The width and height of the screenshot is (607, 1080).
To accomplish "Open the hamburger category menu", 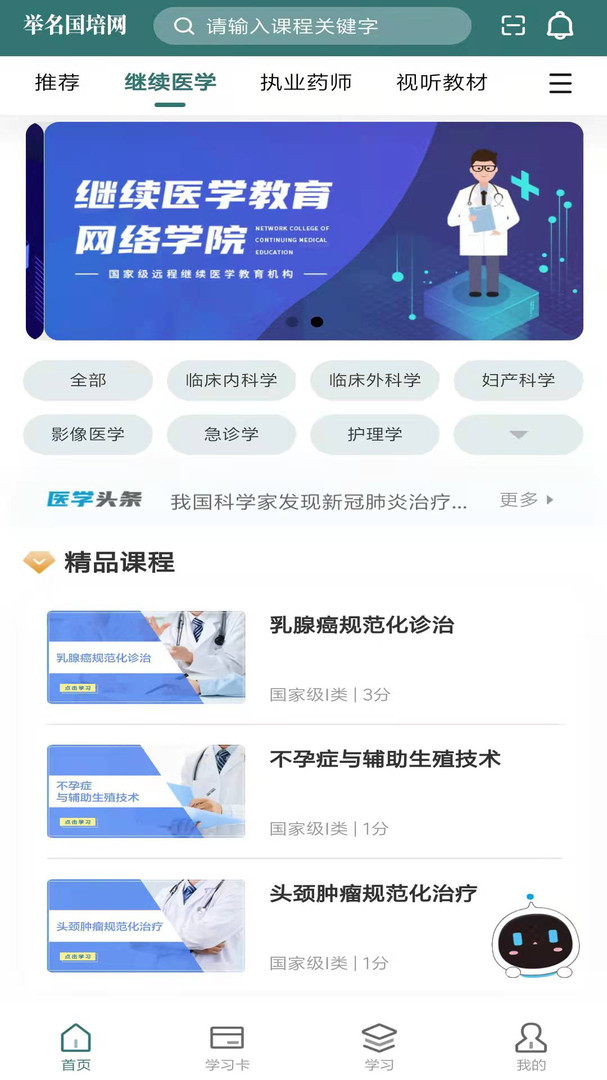I will point(561,83).
